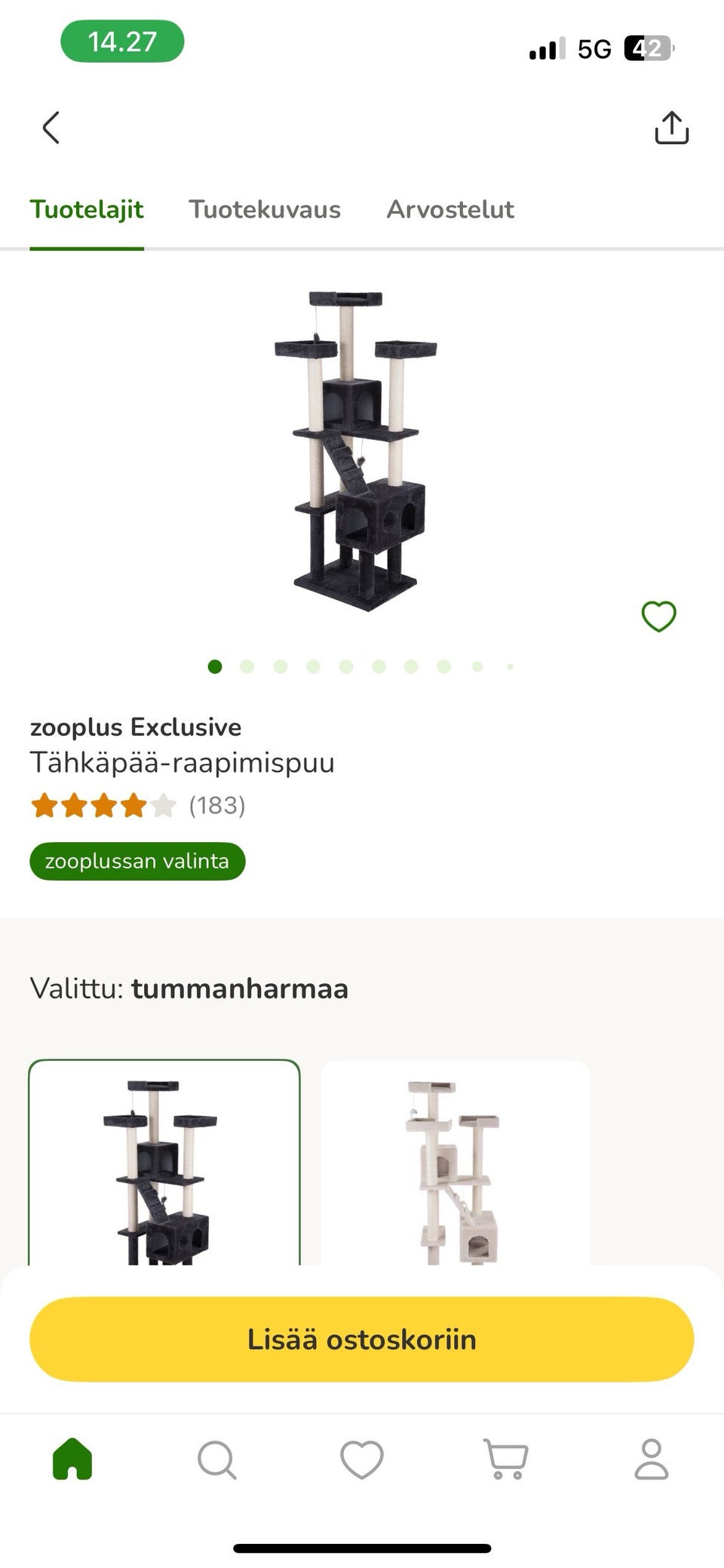Share this product using the share icon
Viewport: 724px width, 1568px height.
[670, 128]
